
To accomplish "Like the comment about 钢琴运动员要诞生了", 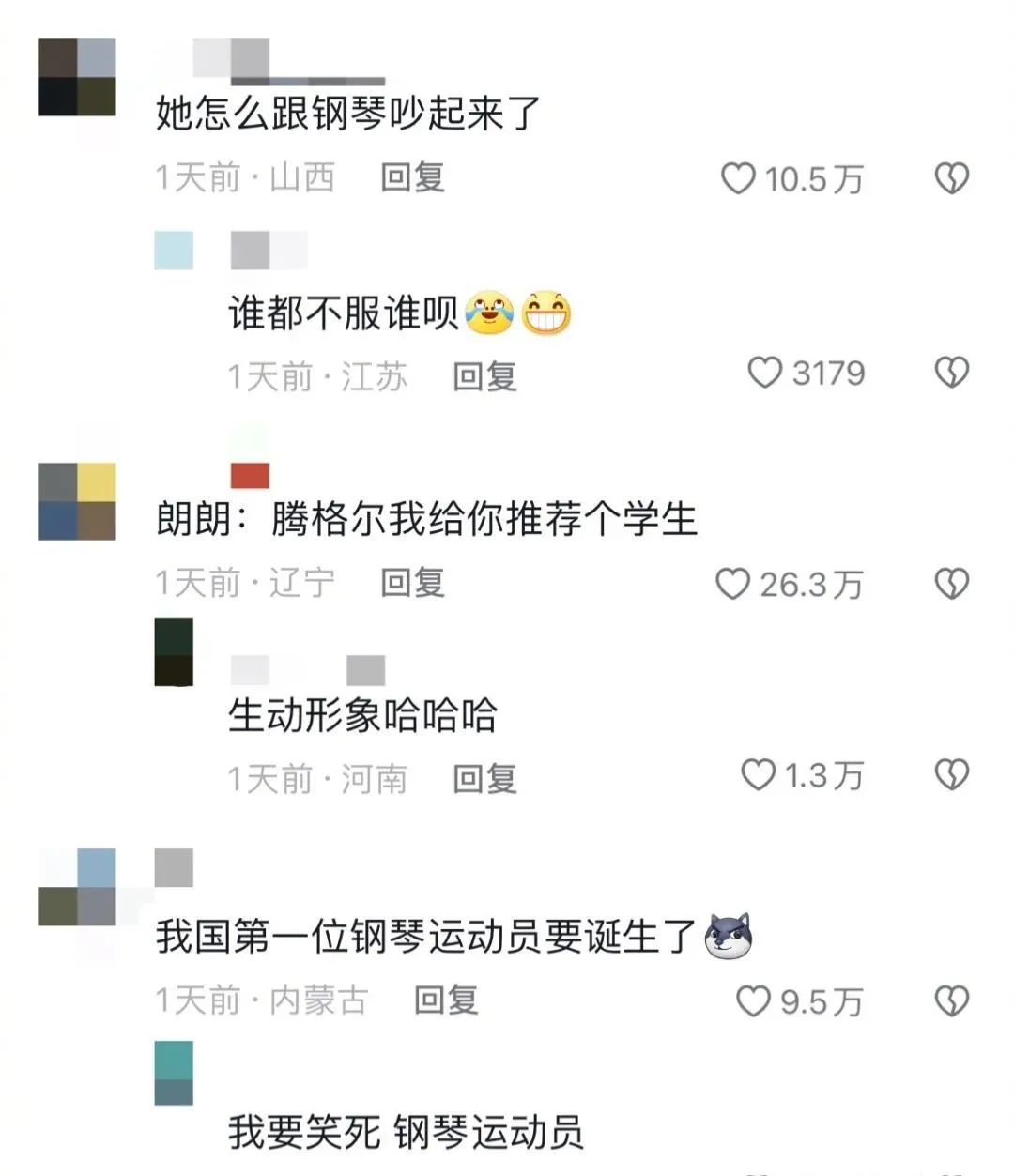I will 752,1001.
